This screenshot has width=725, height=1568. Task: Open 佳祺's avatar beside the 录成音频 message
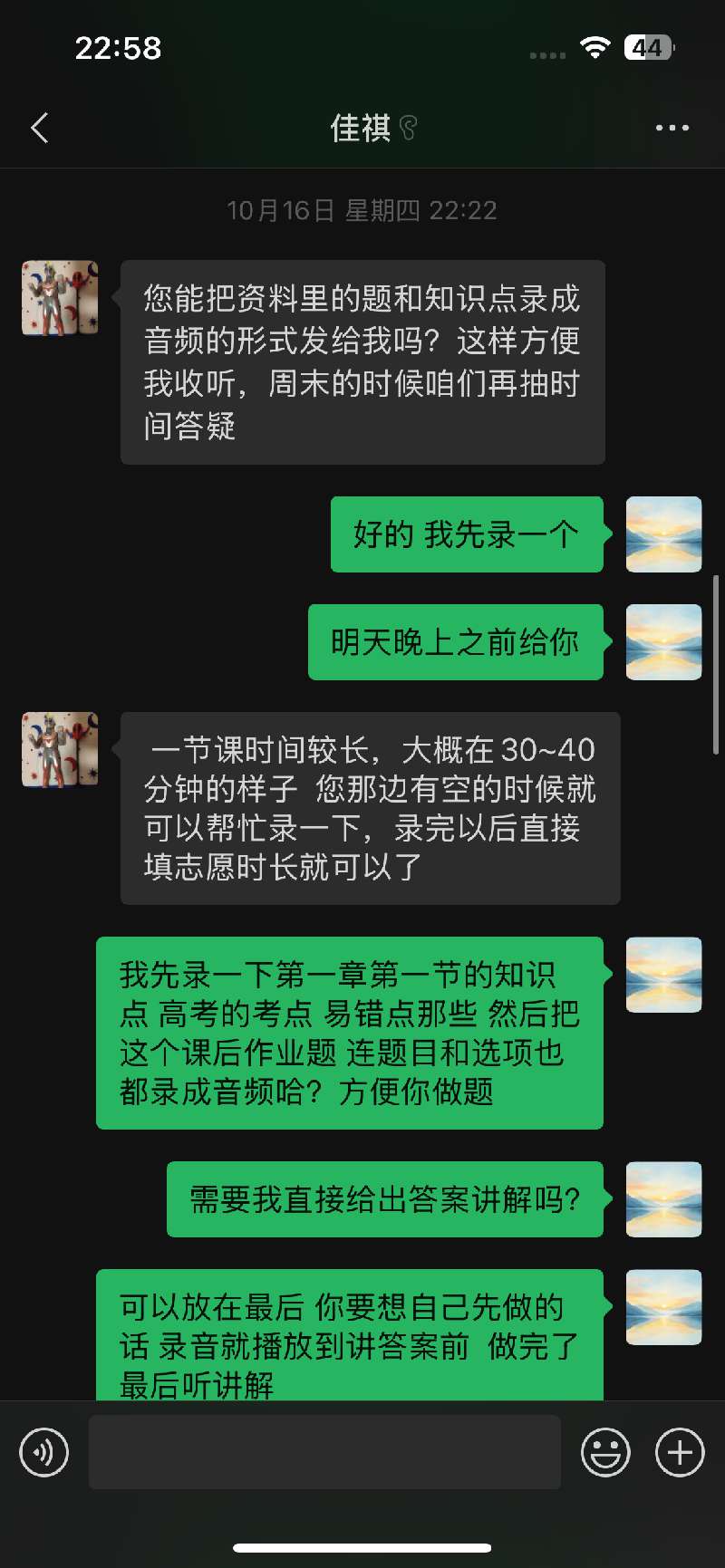coord(60,298)
